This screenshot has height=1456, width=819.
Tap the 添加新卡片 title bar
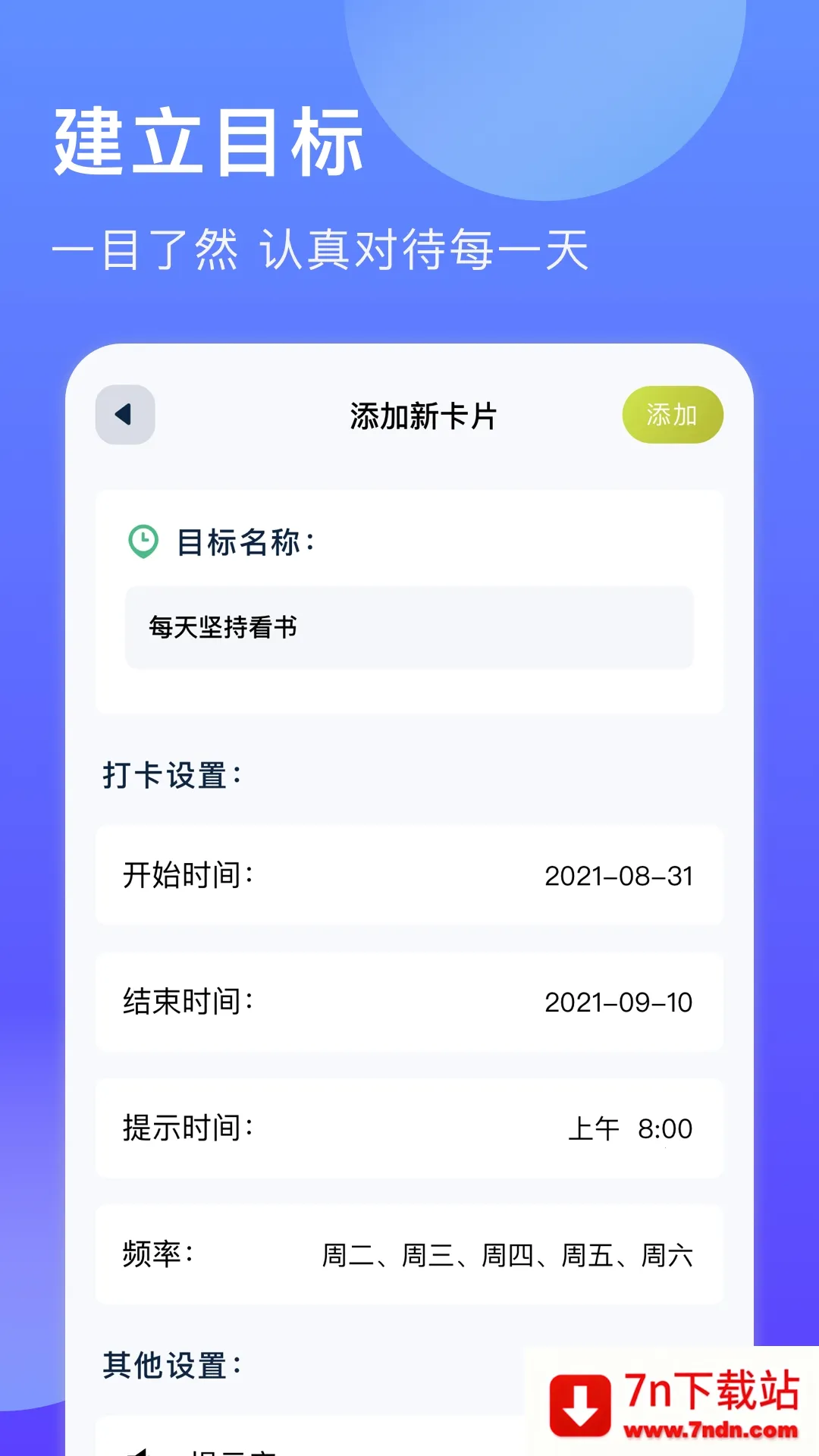coord(425,414)
